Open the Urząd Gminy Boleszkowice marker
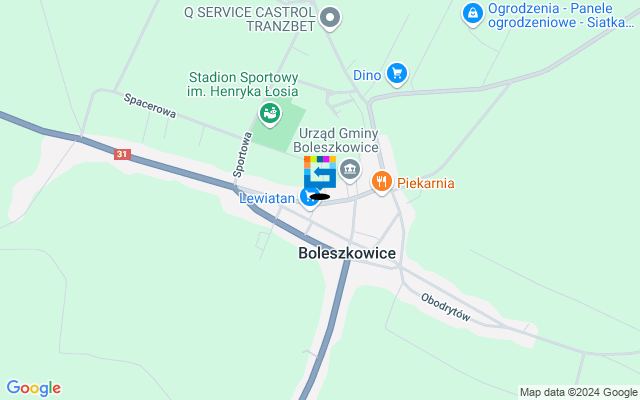 click(349, 168)
